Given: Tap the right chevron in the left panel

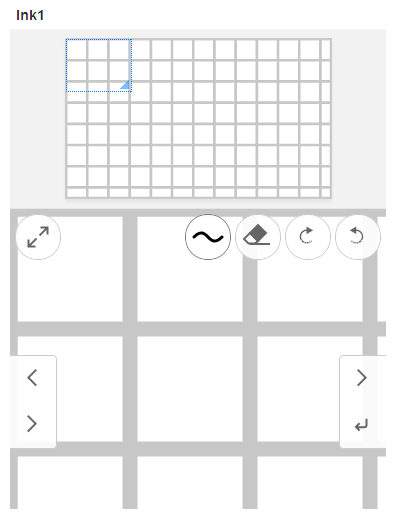Looking at the screenshot, I should (32, 424).
